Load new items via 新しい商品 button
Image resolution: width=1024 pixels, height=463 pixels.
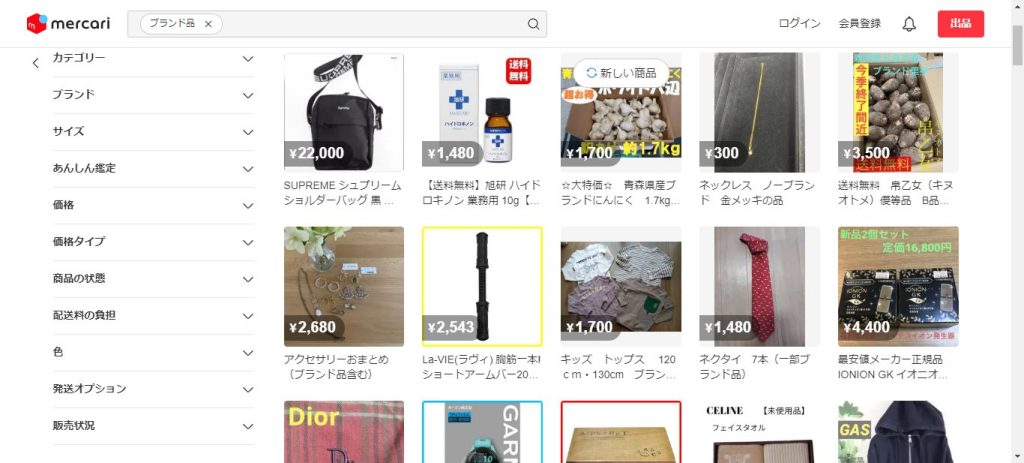621,73
